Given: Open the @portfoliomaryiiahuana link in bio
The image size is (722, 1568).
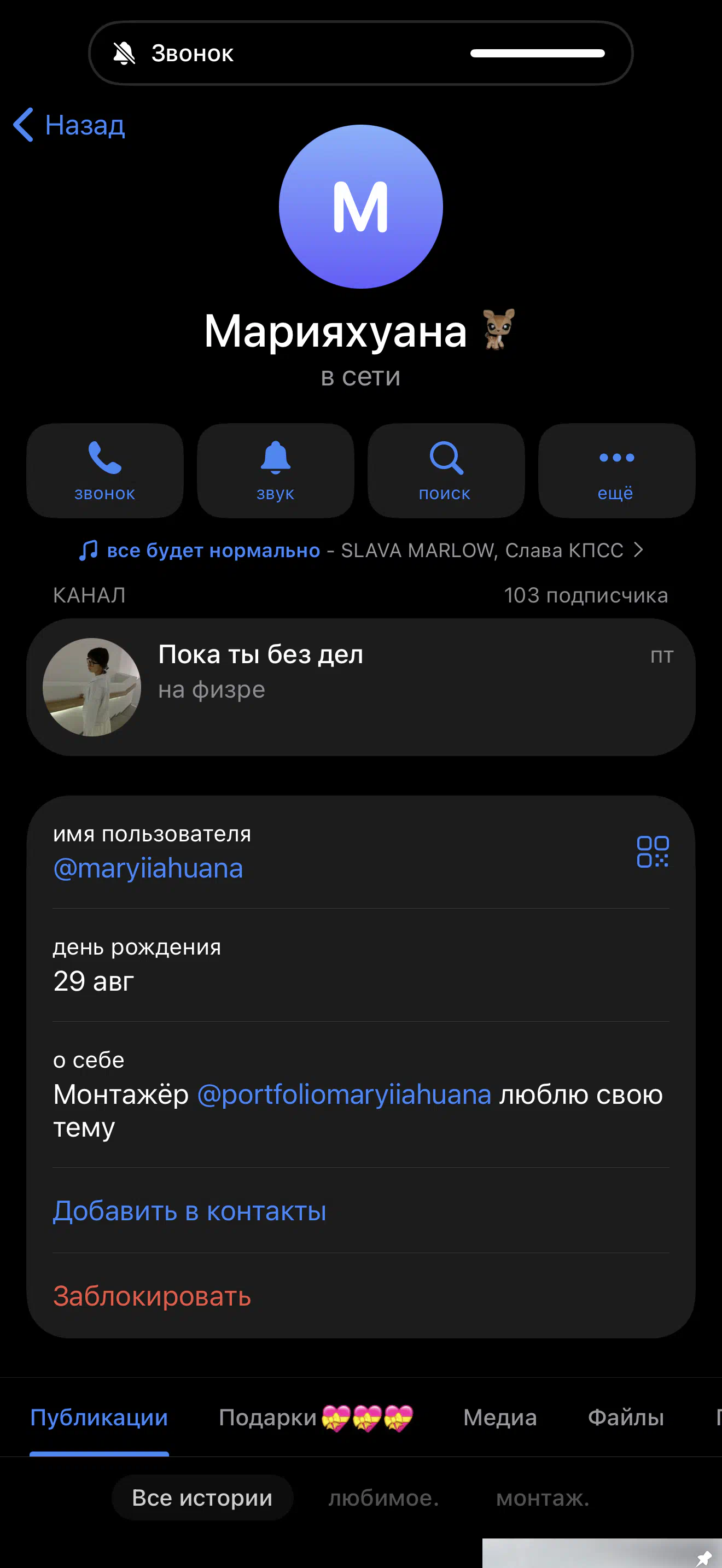Looking at the screenshot, I should [x=344, y=1095].
